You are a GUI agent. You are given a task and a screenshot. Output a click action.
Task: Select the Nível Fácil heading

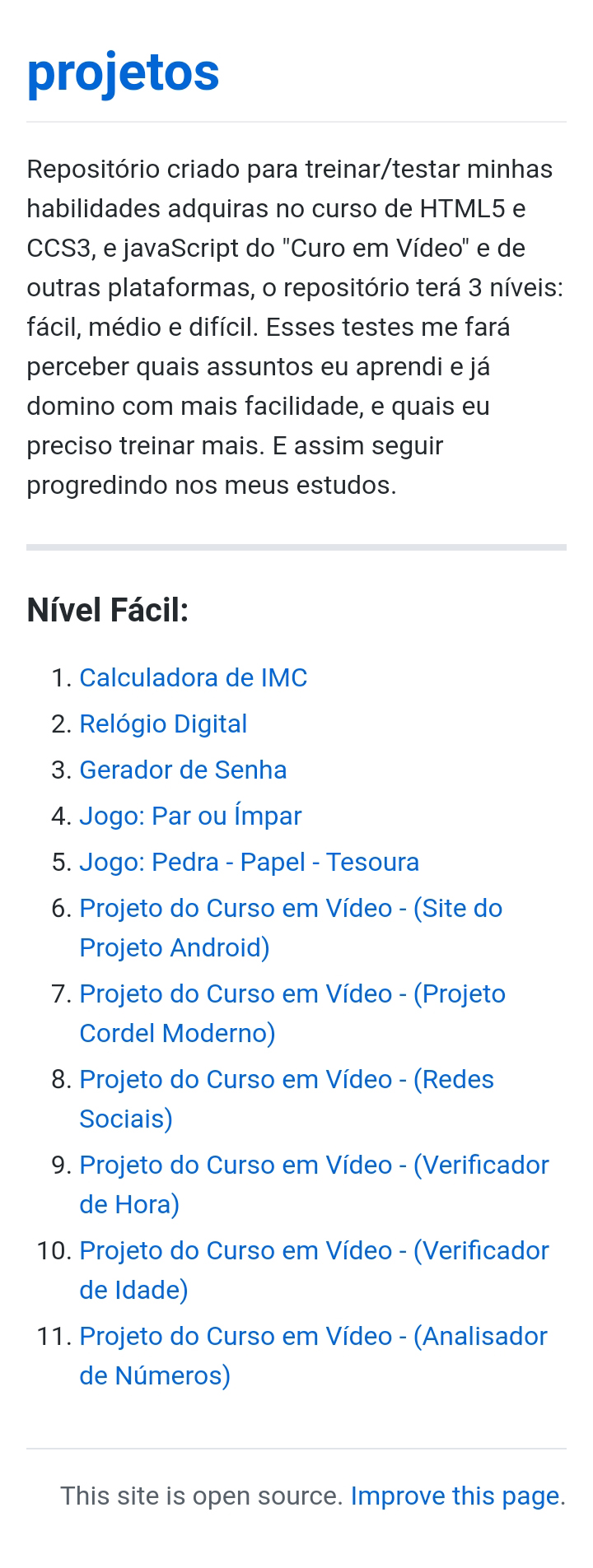108,609
